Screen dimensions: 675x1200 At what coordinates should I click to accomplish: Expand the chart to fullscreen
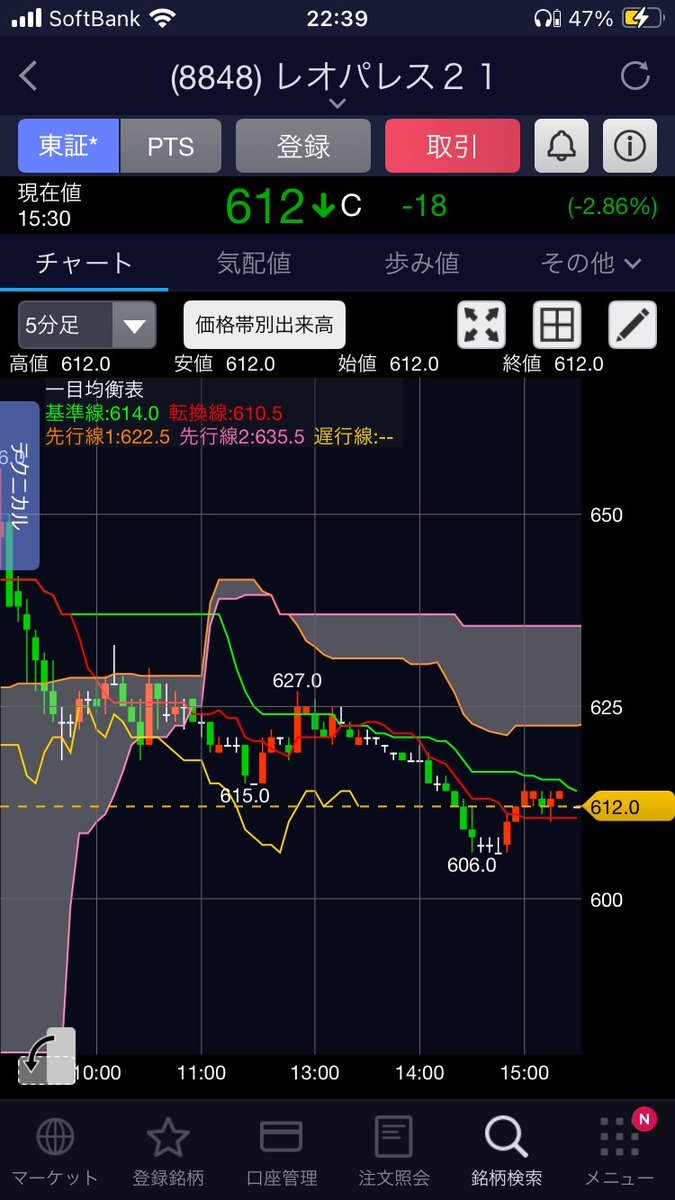point(481,325)
